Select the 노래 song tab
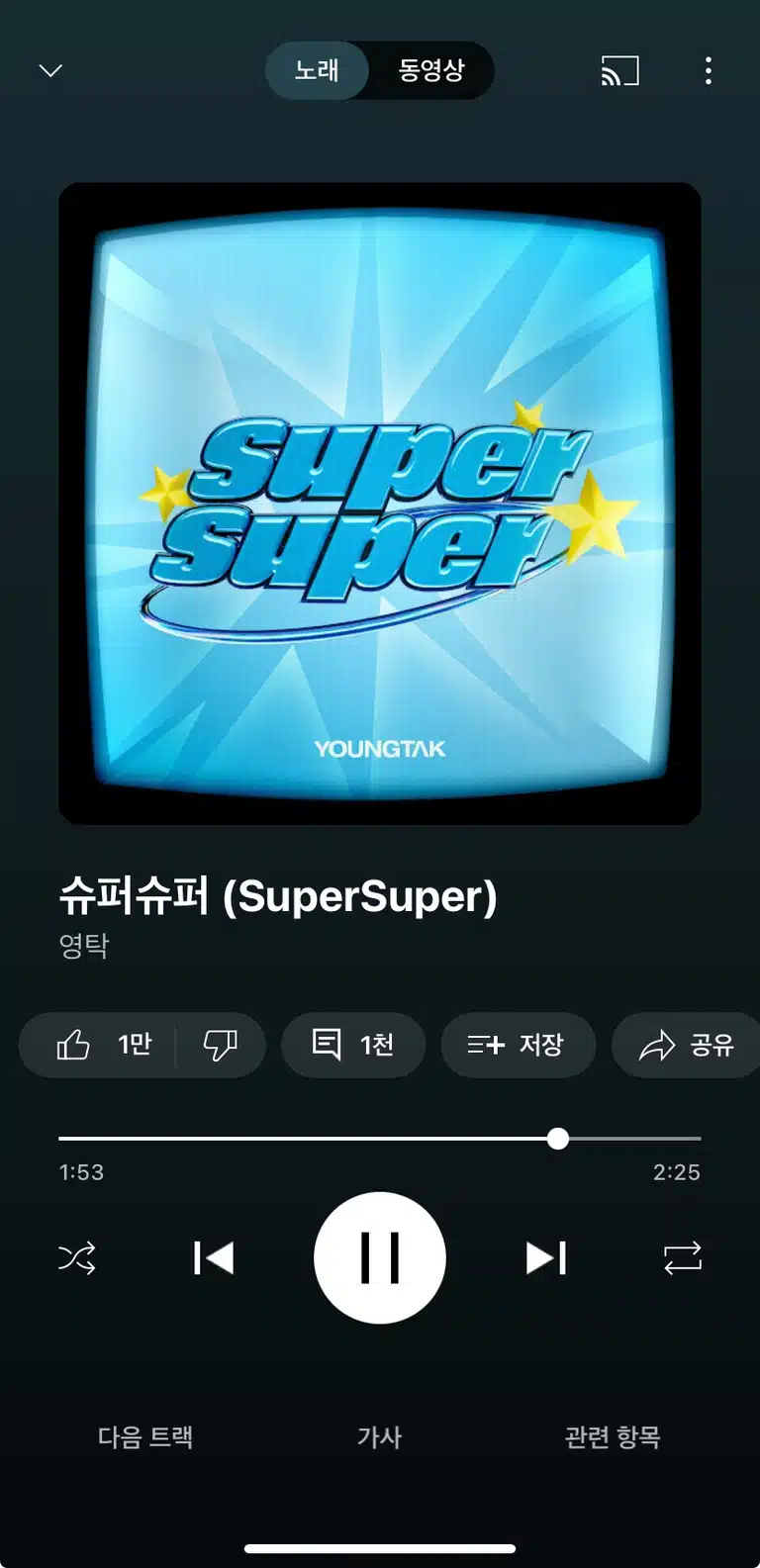Viewport: 760px width, 1568px height. (317, 70)
